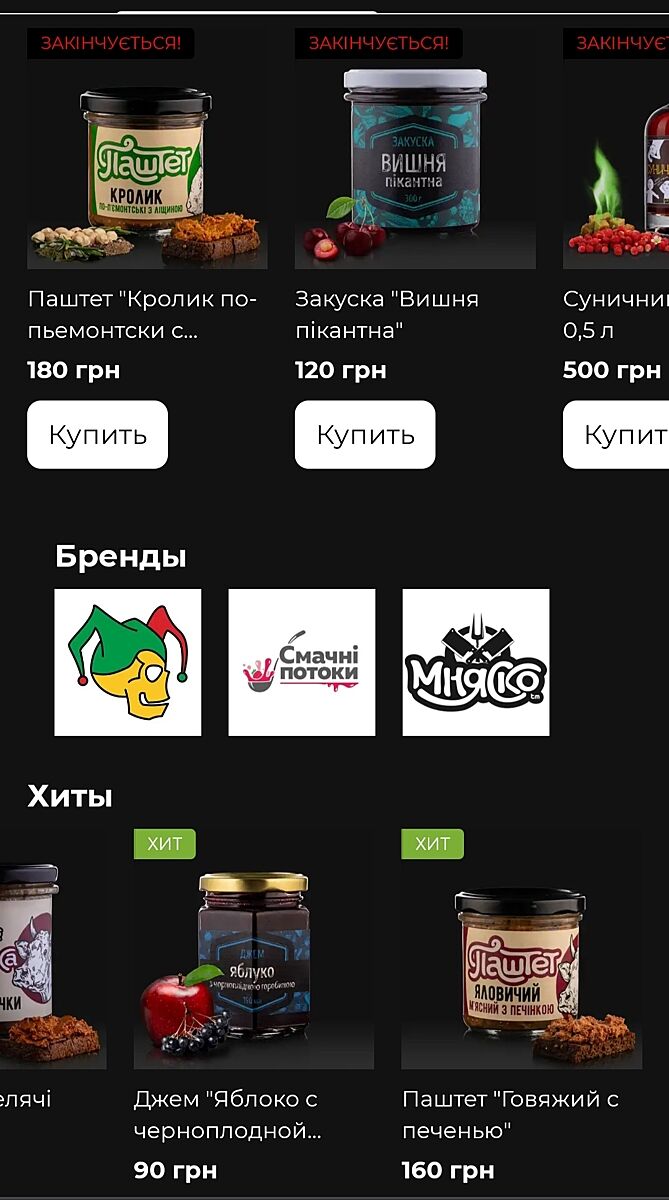
Task: Open the Мнясо brand page
Action: [476, 662]
